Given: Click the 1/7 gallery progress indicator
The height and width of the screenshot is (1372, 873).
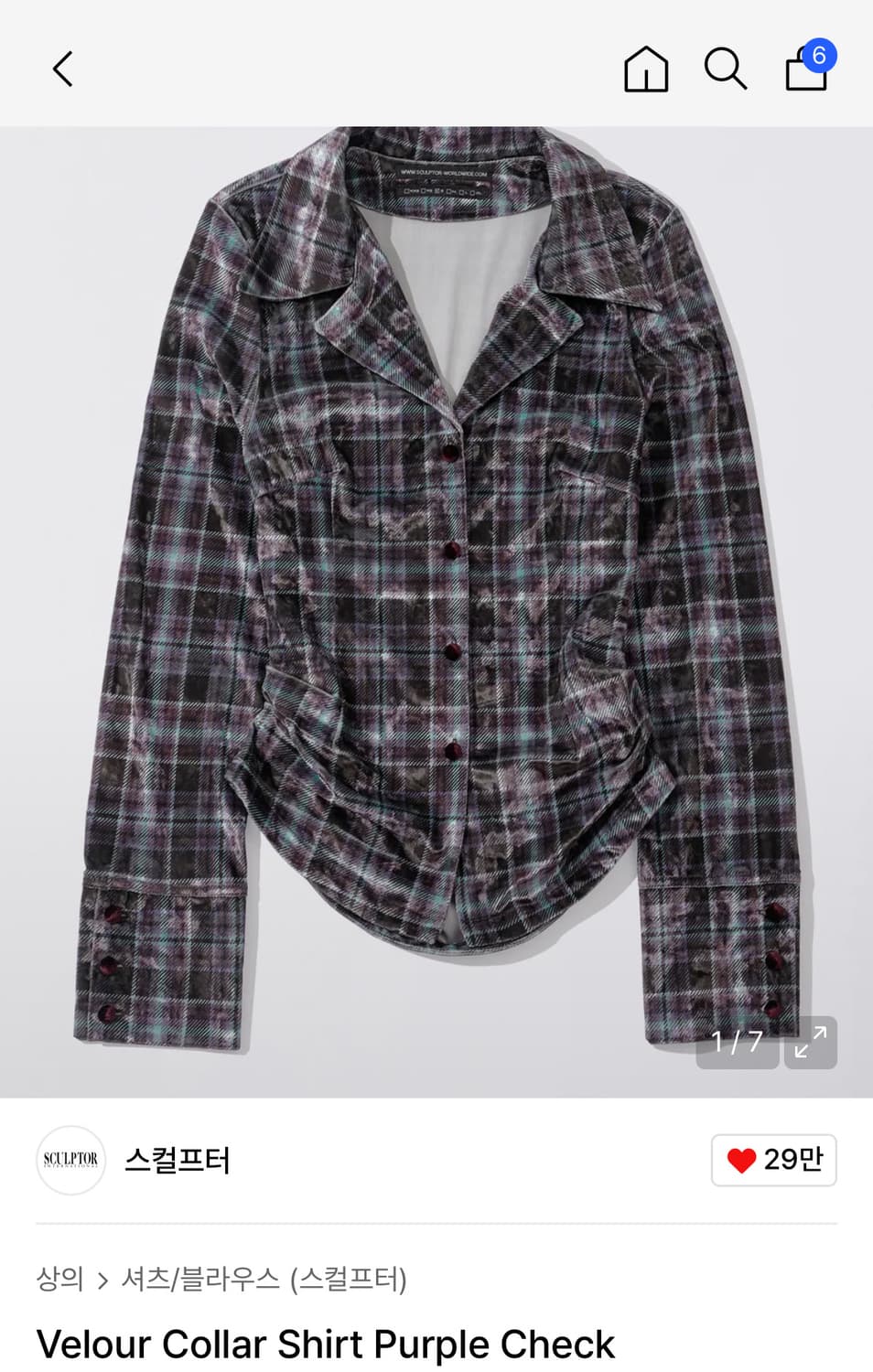Looking at the screenshot, I should pos(738,1042).
